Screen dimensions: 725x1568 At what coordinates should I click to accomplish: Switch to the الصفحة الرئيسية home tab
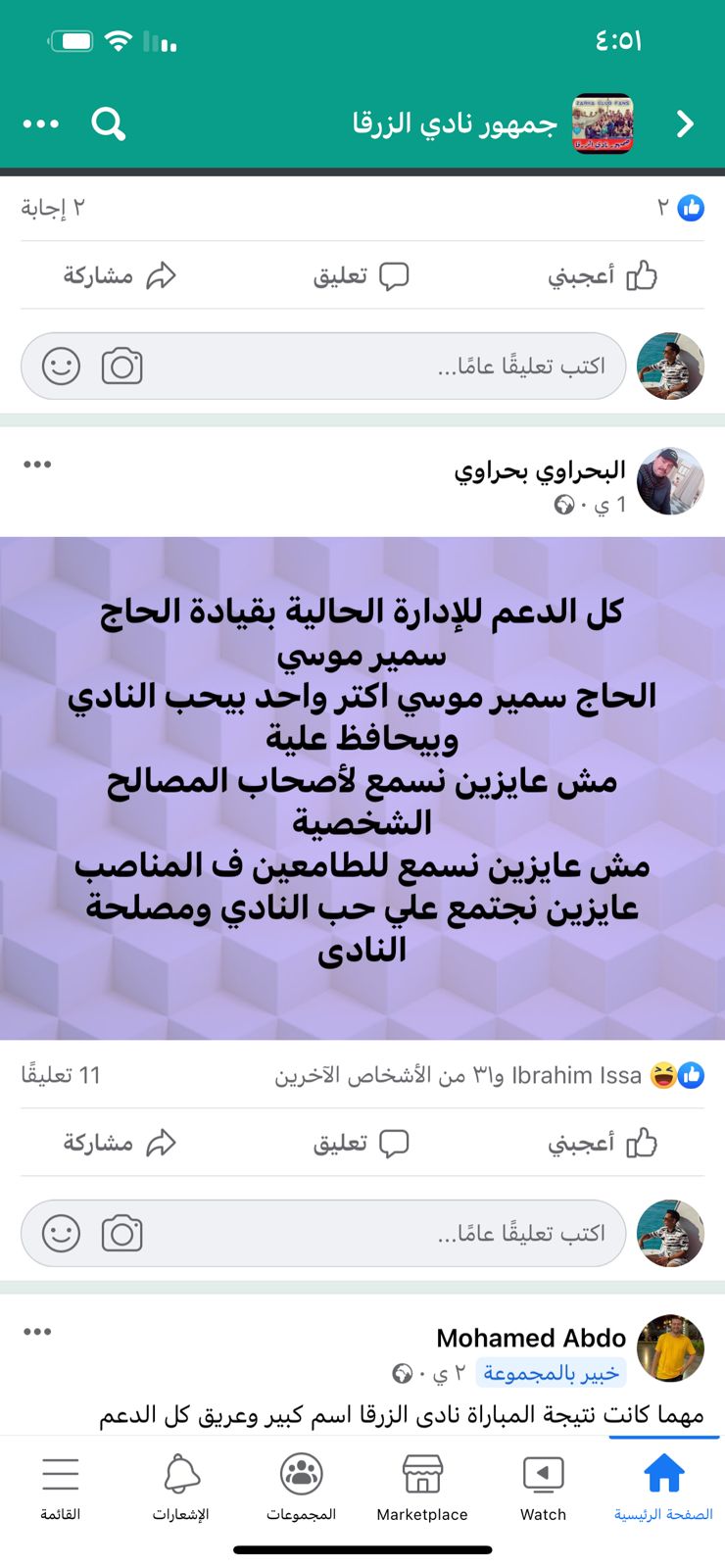tap(663, 1488)
